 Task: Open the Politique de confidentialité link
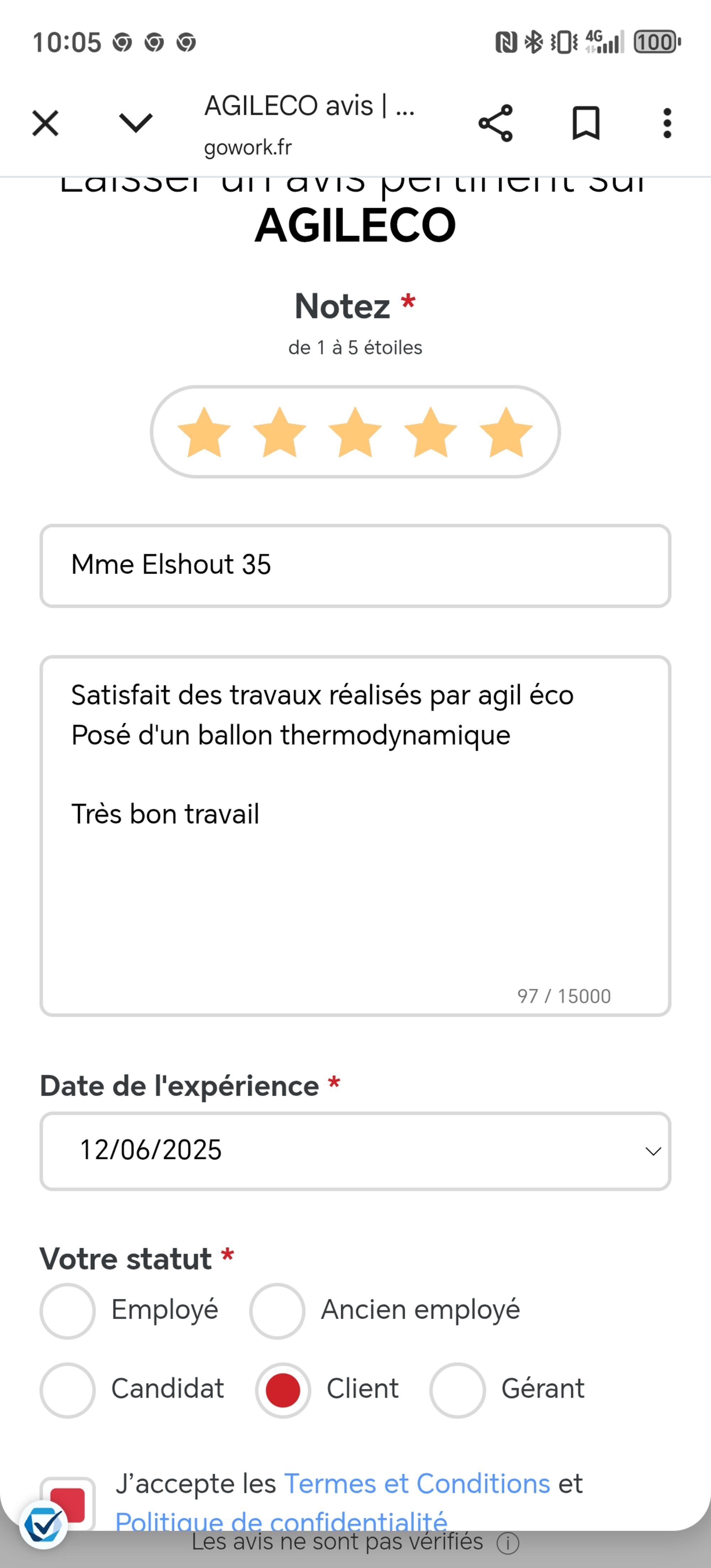pyautogui.click(x=281, y=1520)
